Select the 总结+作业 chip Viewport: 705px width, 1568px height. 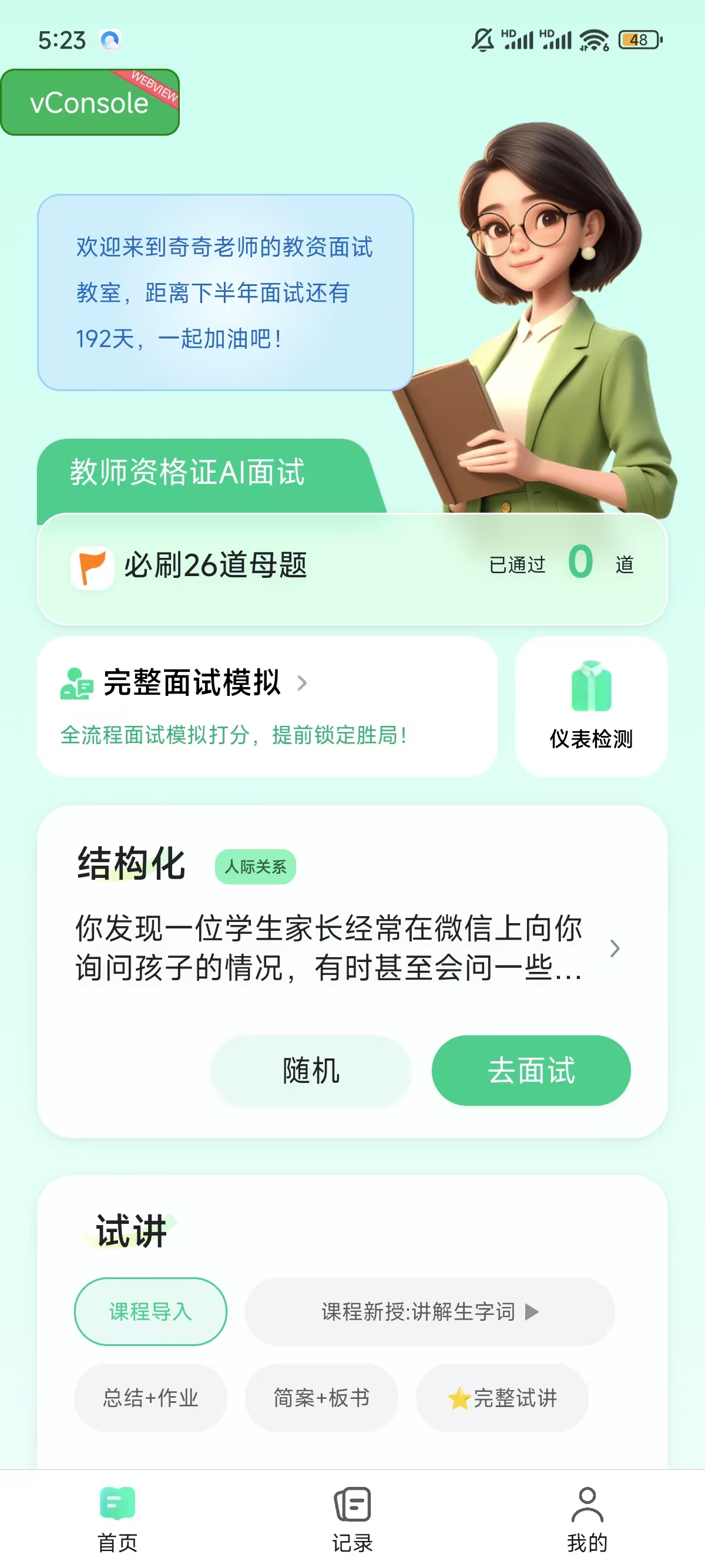pos(150,1397)
